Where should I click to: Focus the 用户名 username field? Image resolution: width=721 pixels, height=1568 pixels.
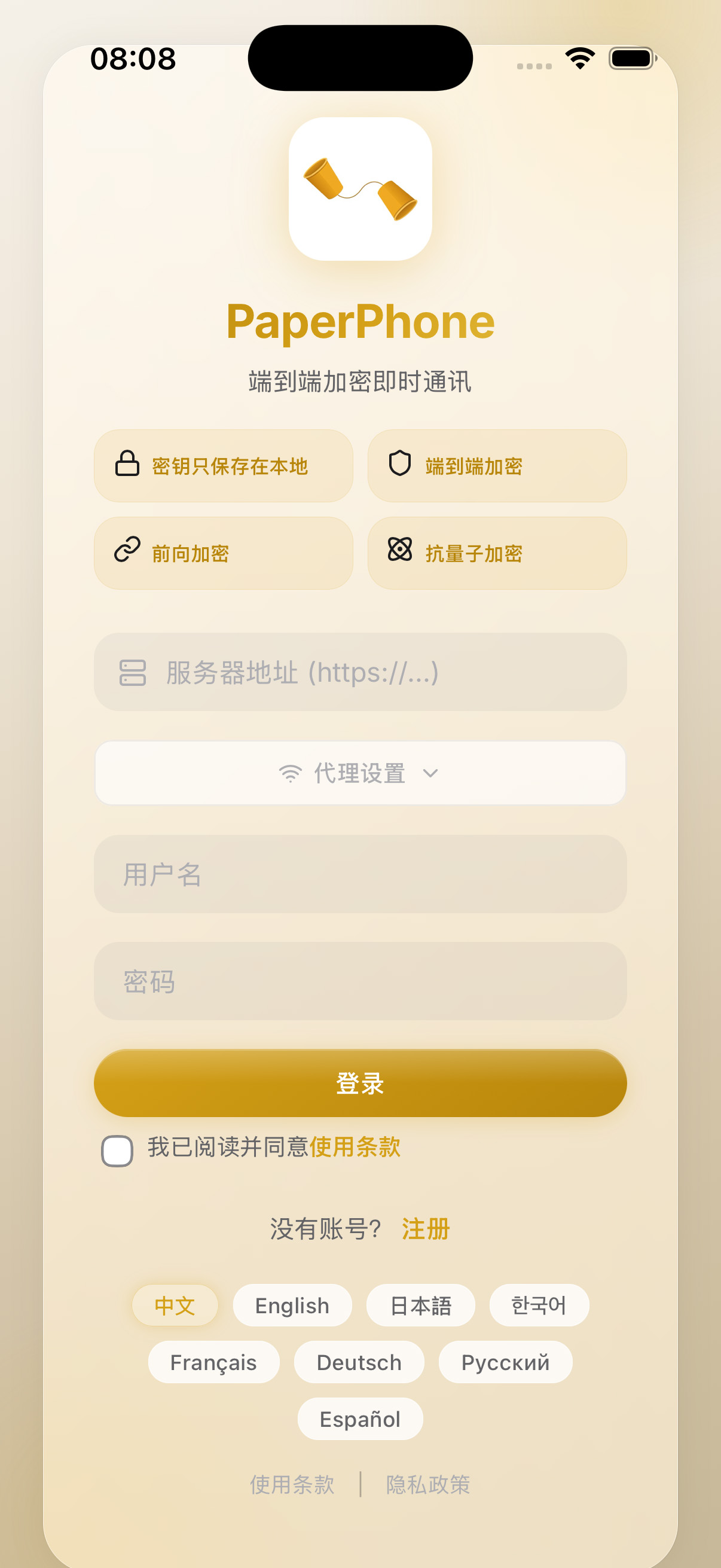(x=360, y=874)
